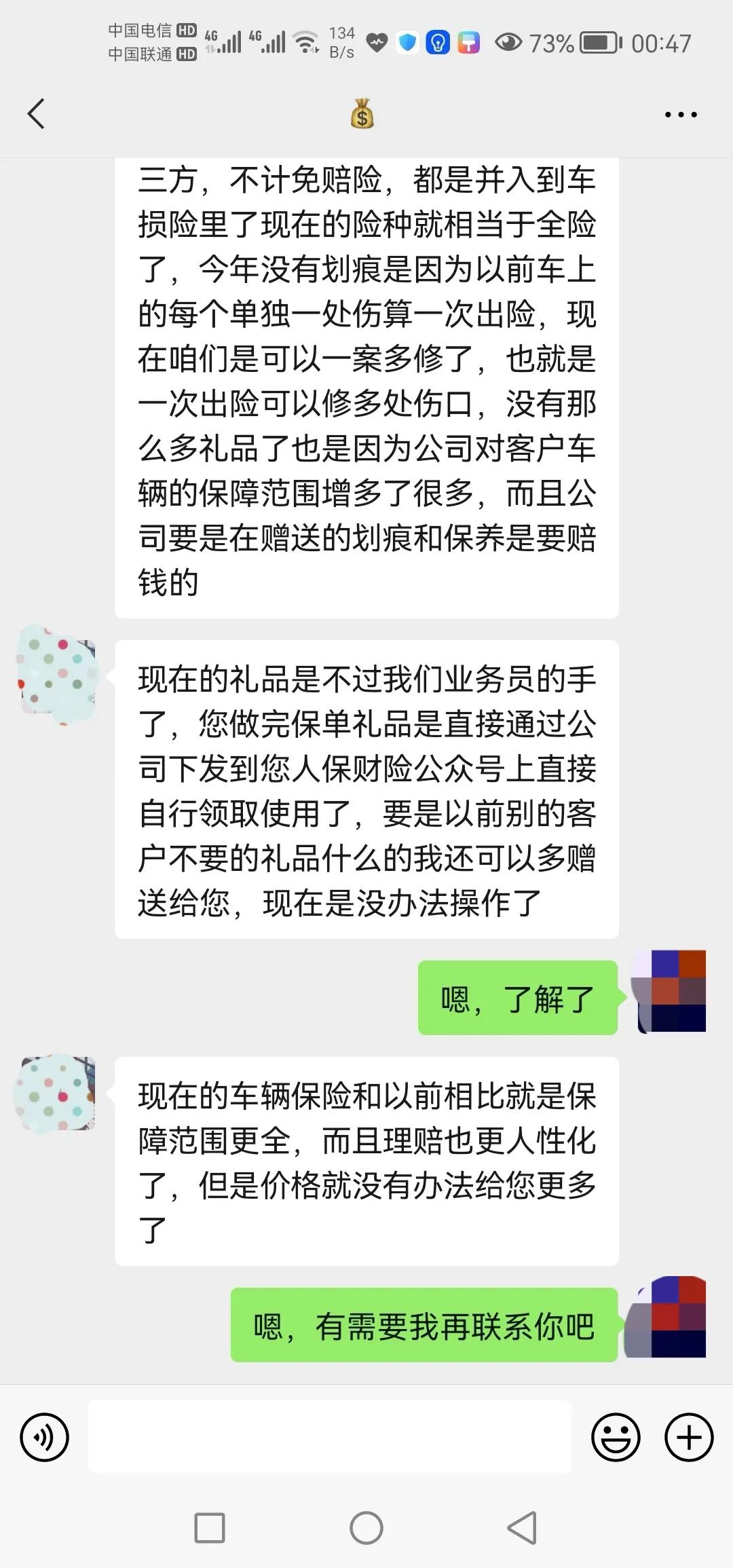
Task: Expand the contact's polka-dot avatar photo
Action: (58, 679)
